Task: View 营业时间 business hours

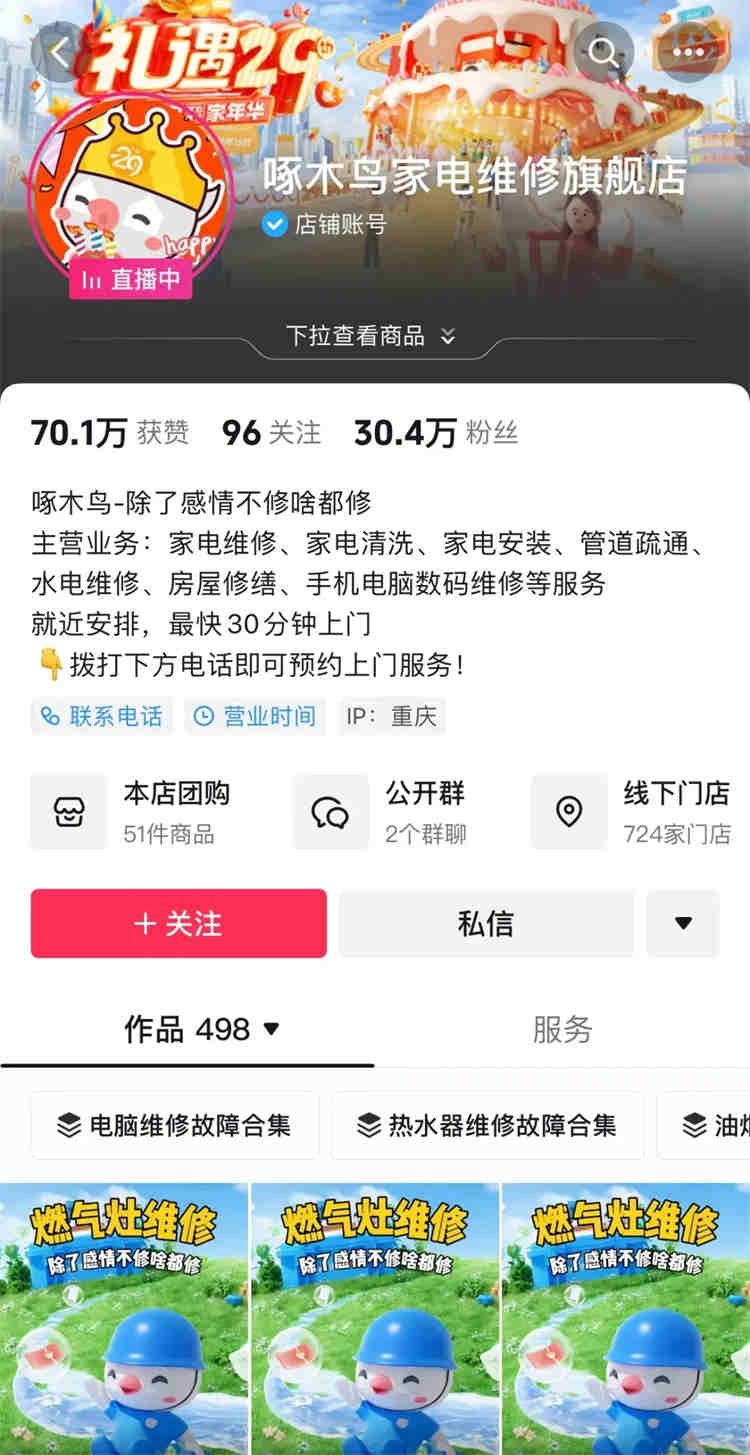Action: pos(255,716)
